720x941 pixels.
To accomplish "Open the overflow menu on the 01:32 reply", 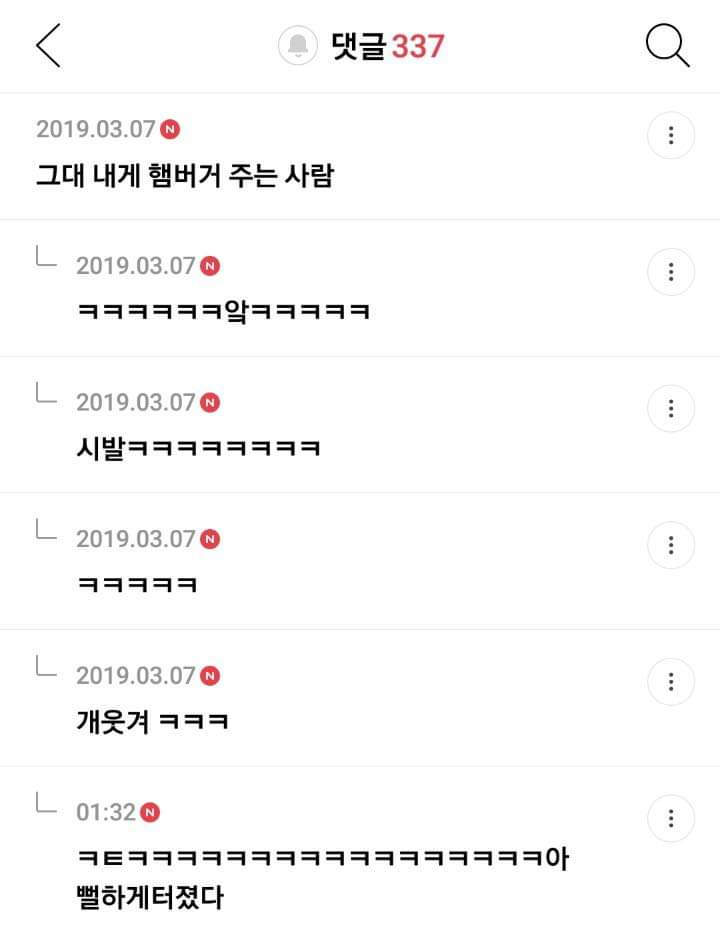I will tap(671, 819).
